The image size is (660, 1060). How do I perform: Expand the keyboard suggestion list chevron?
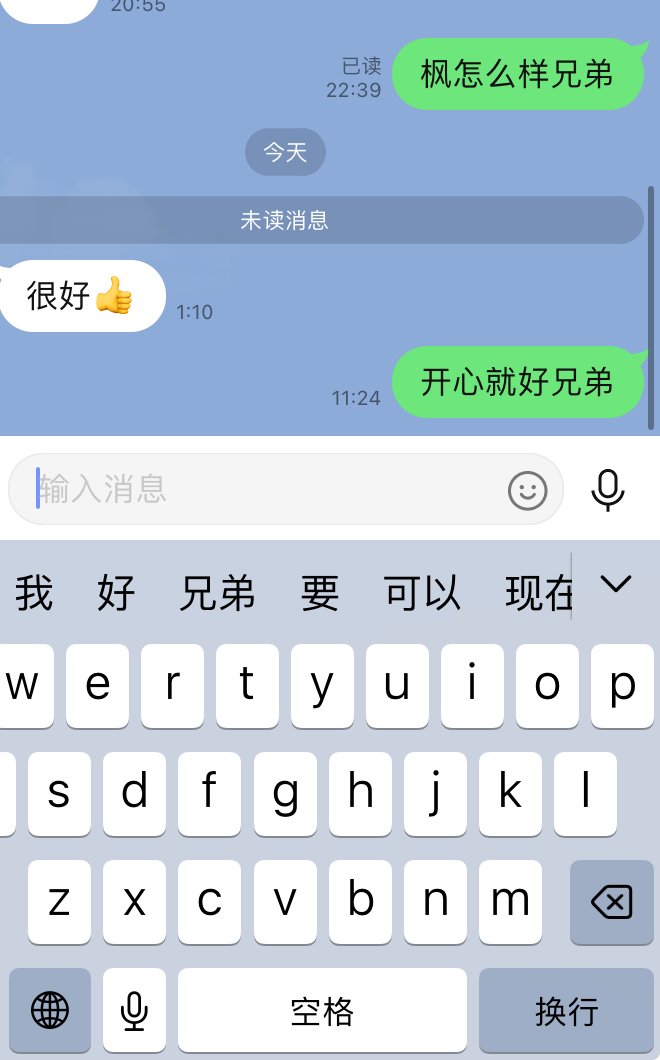tap(615, 584)
